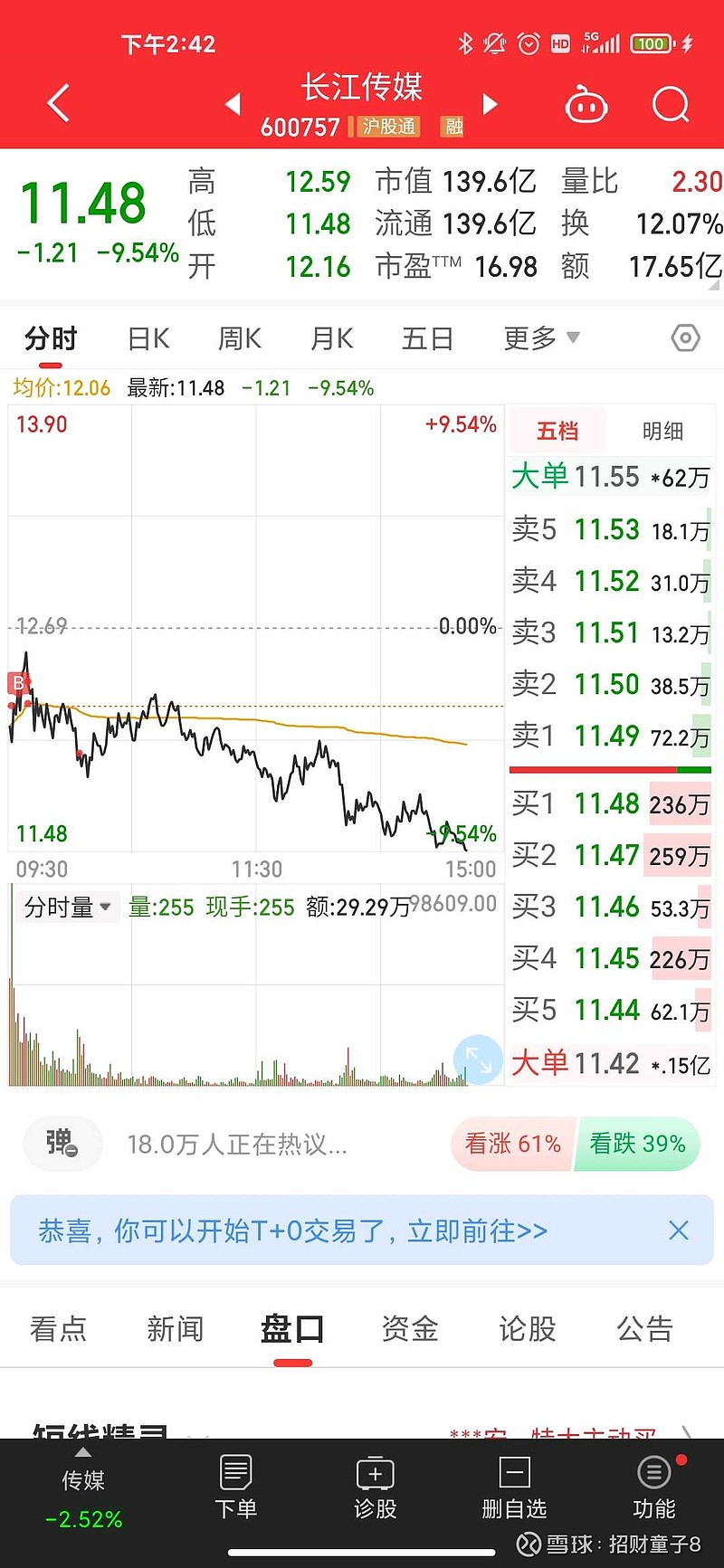Open the search icon in header
Image resolution: width=724 pixels, height=1568 pixels.
671,105
